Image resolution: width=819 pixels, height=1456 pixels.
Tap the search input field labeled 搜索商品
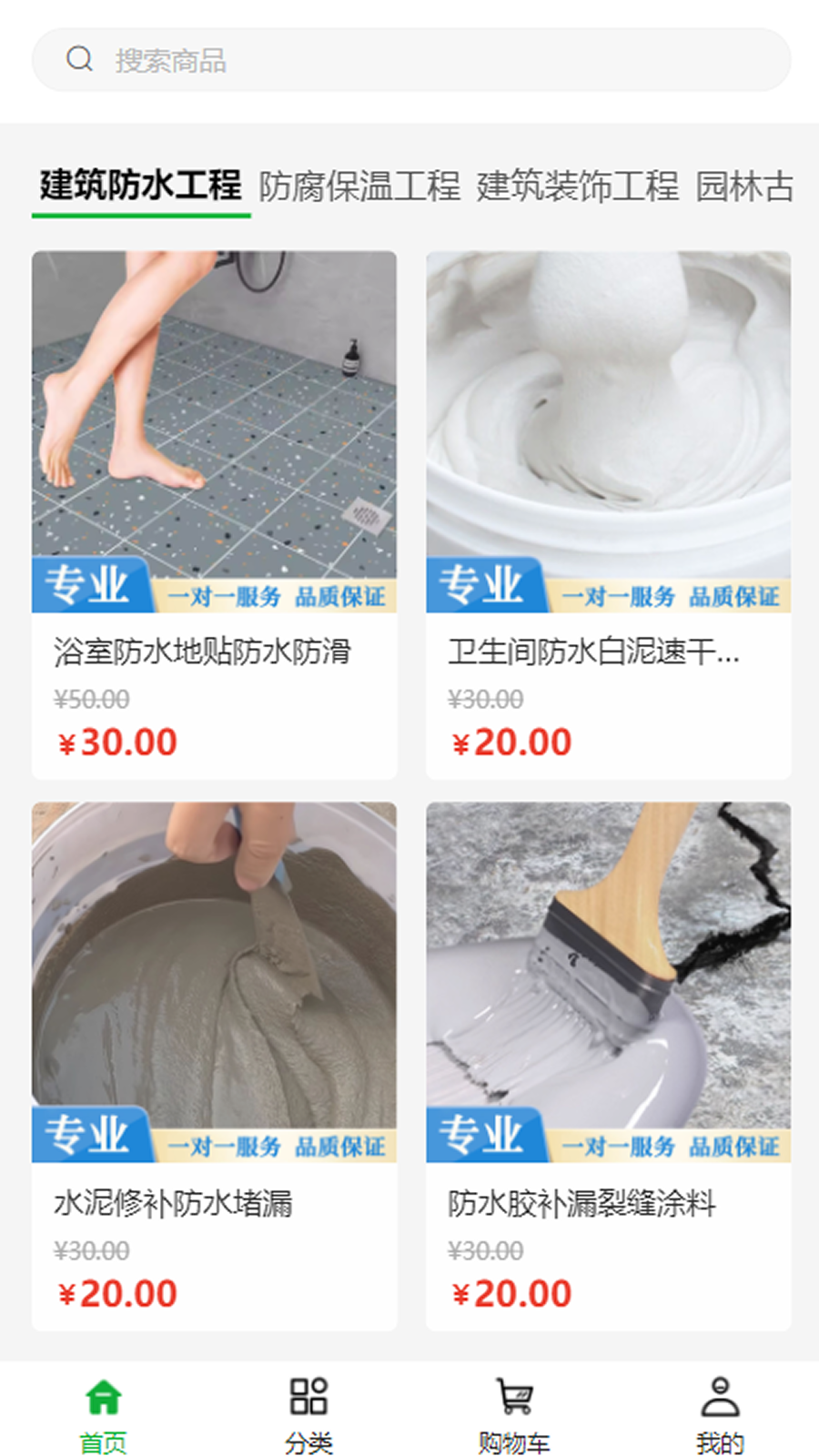273,58
